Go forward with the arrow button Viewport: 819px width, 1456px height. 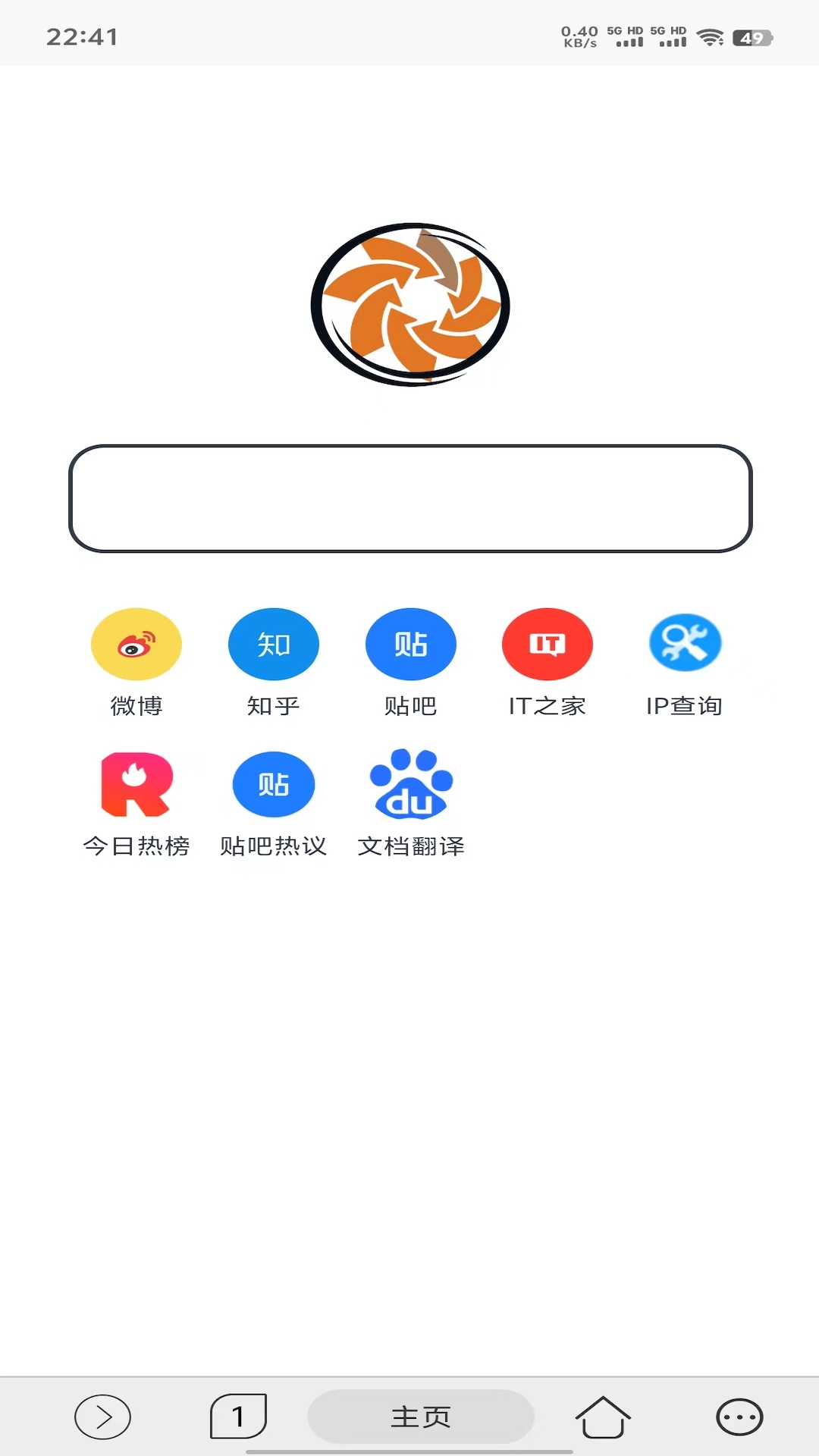tap(102, 1416)
